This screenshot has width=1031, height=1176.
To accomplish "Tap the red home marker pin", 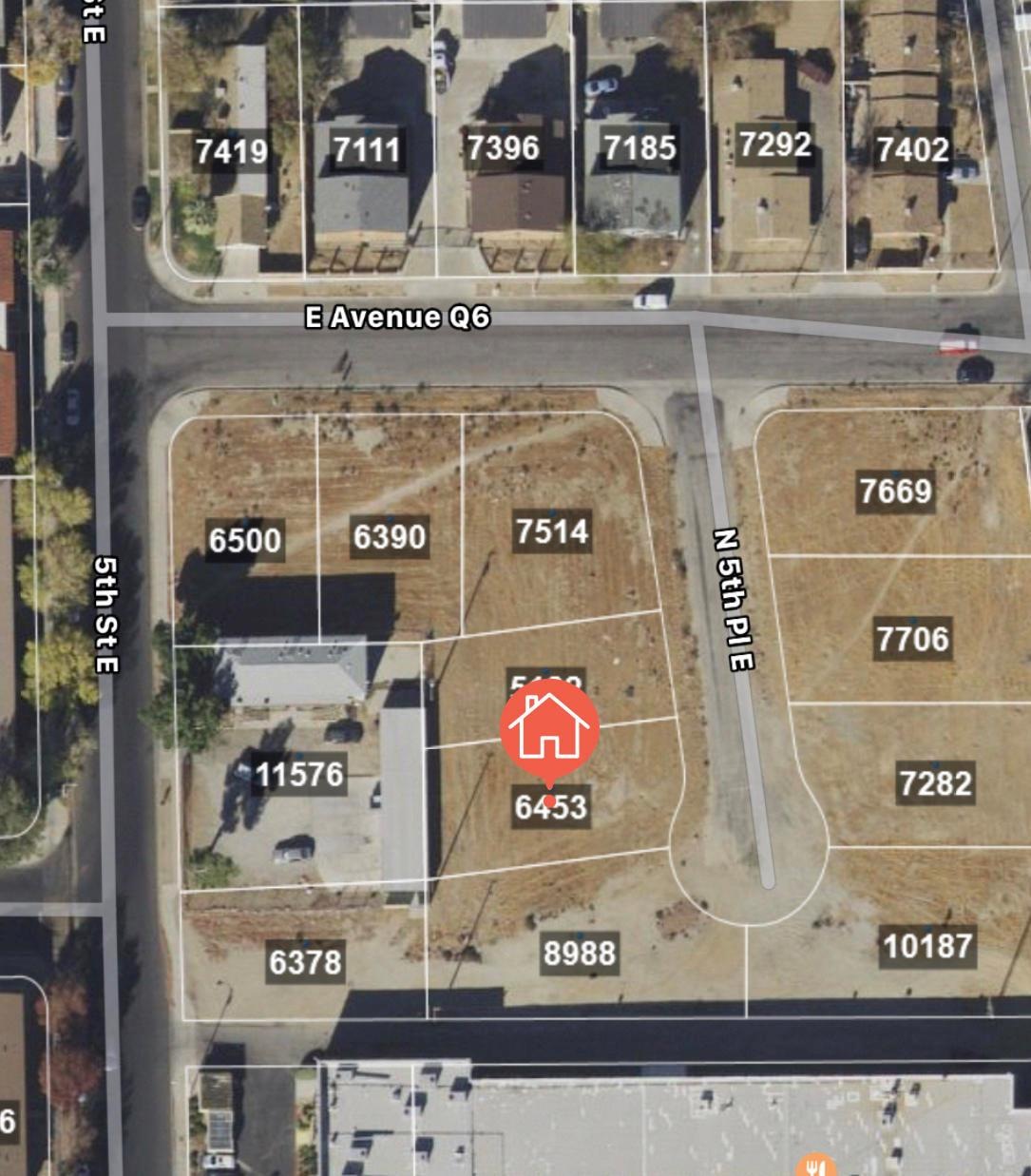I will point(549,727).
